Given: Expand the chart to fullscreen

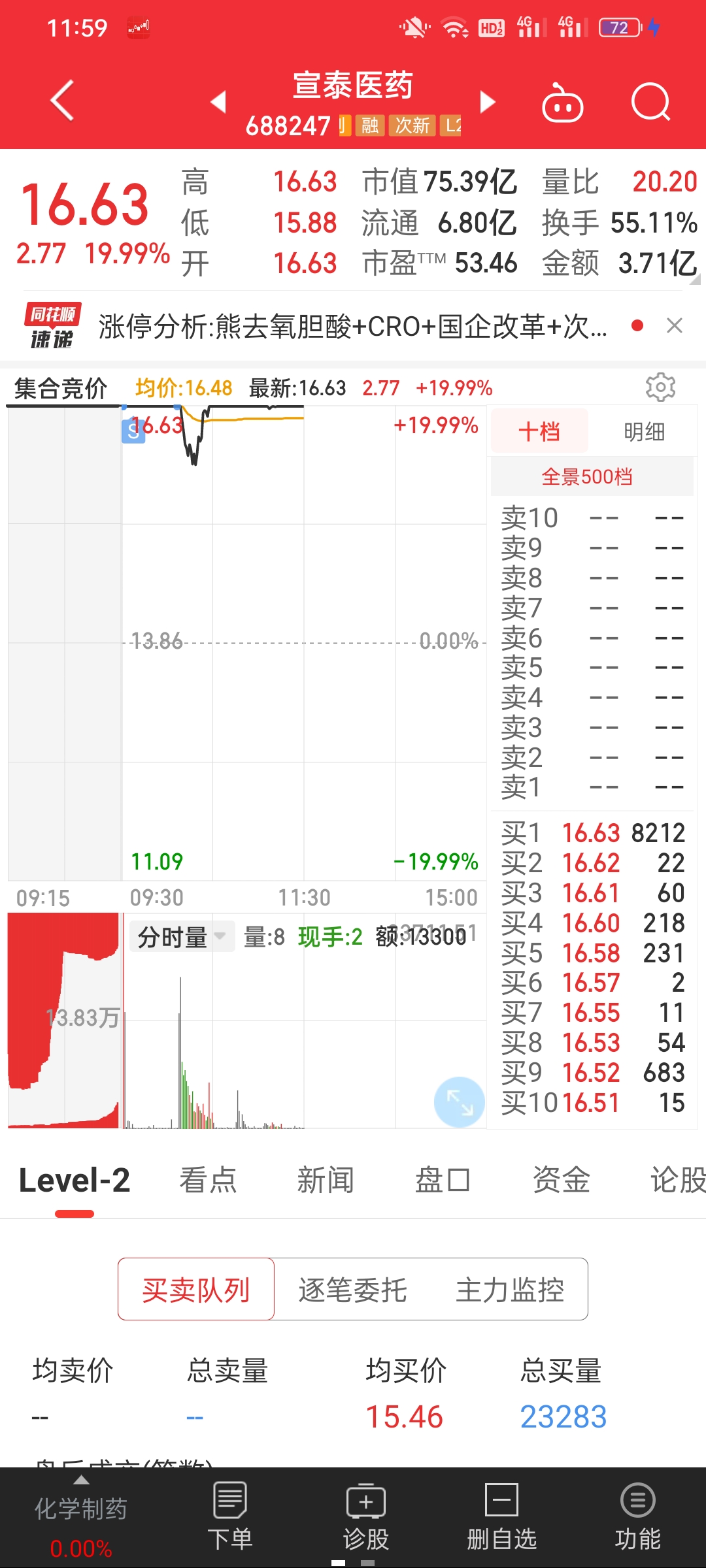Looking at the screenshot, I should (460, 1102).
